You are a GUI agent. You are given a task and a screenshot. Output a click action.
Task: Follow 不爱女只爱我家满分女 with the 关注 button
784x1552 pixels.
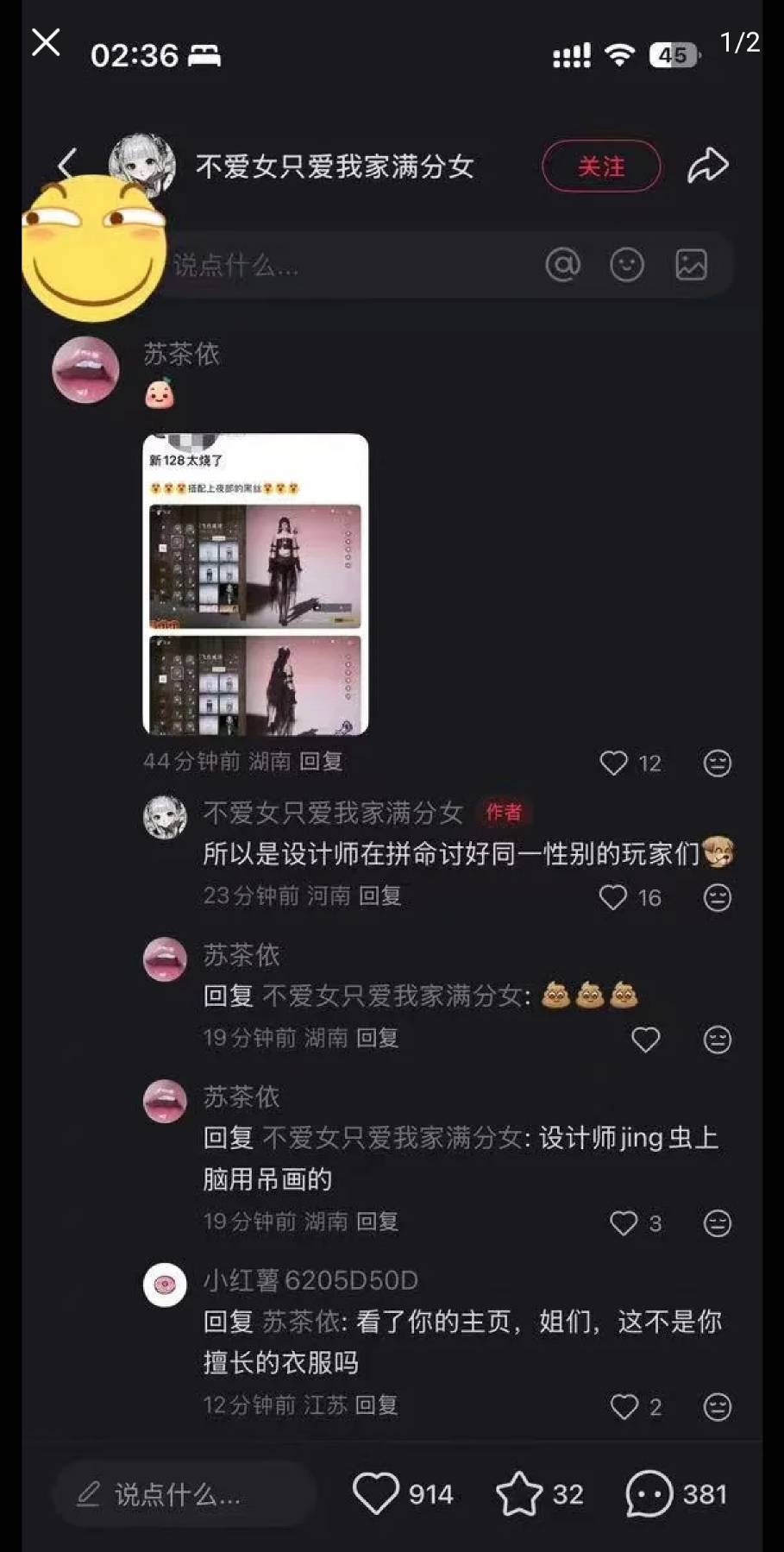(601, 166)
